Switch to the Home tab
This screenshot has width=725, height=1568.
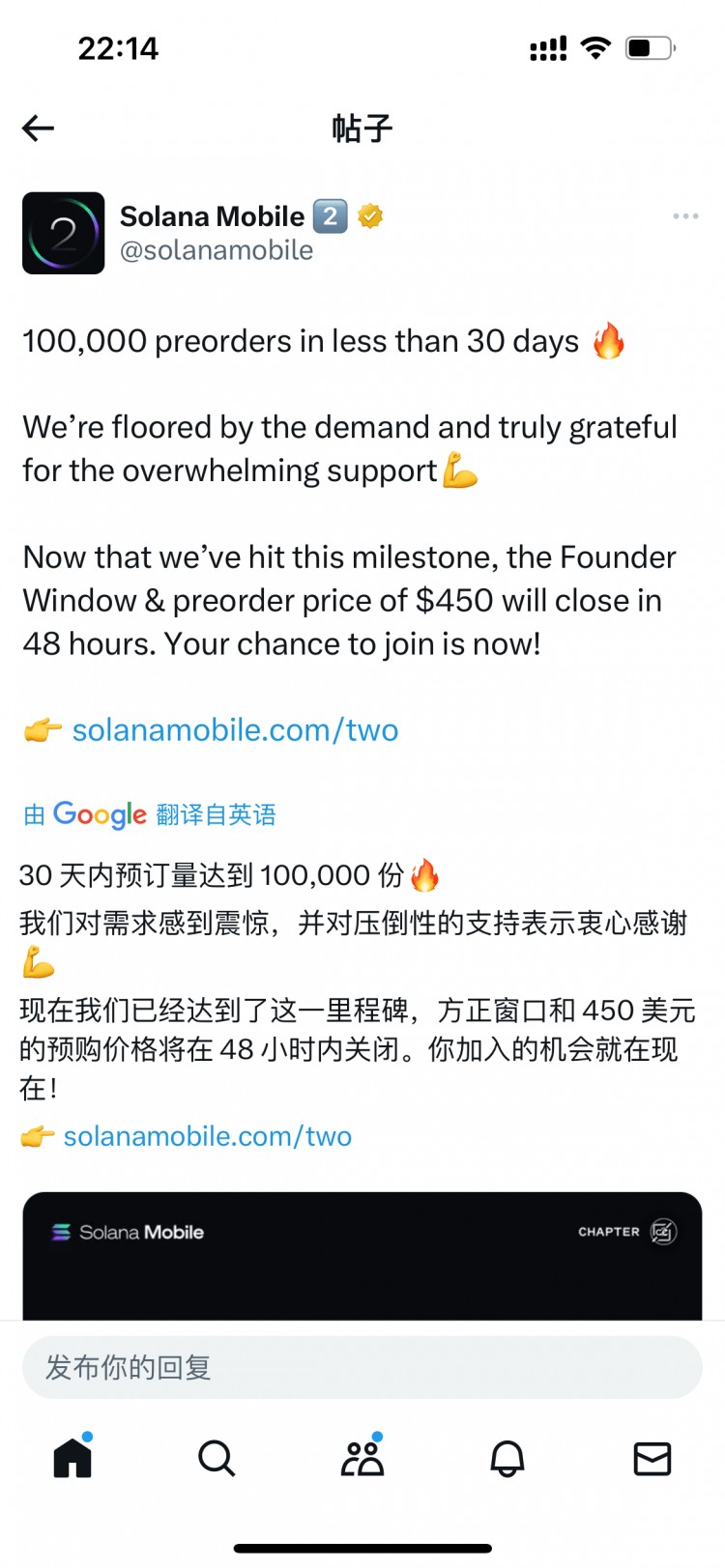click(72, 1458)
